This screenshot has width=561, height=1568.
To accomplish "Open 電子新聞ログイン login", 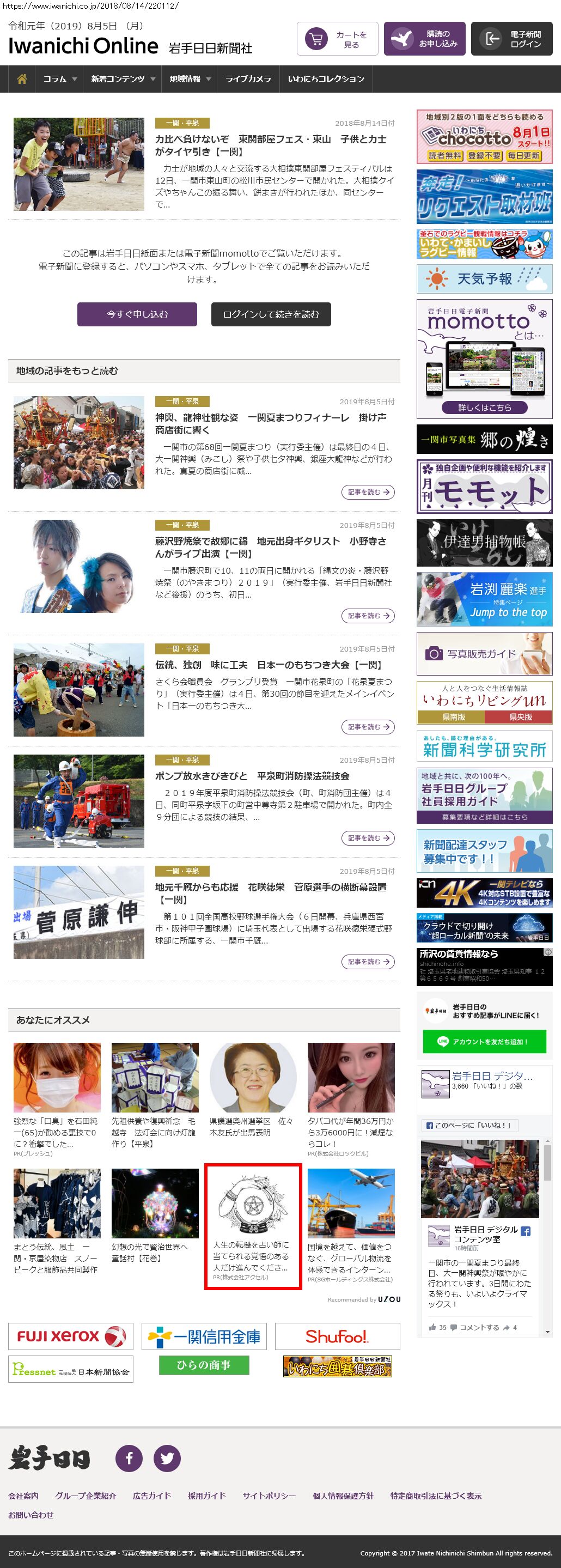I will (512, 39).
